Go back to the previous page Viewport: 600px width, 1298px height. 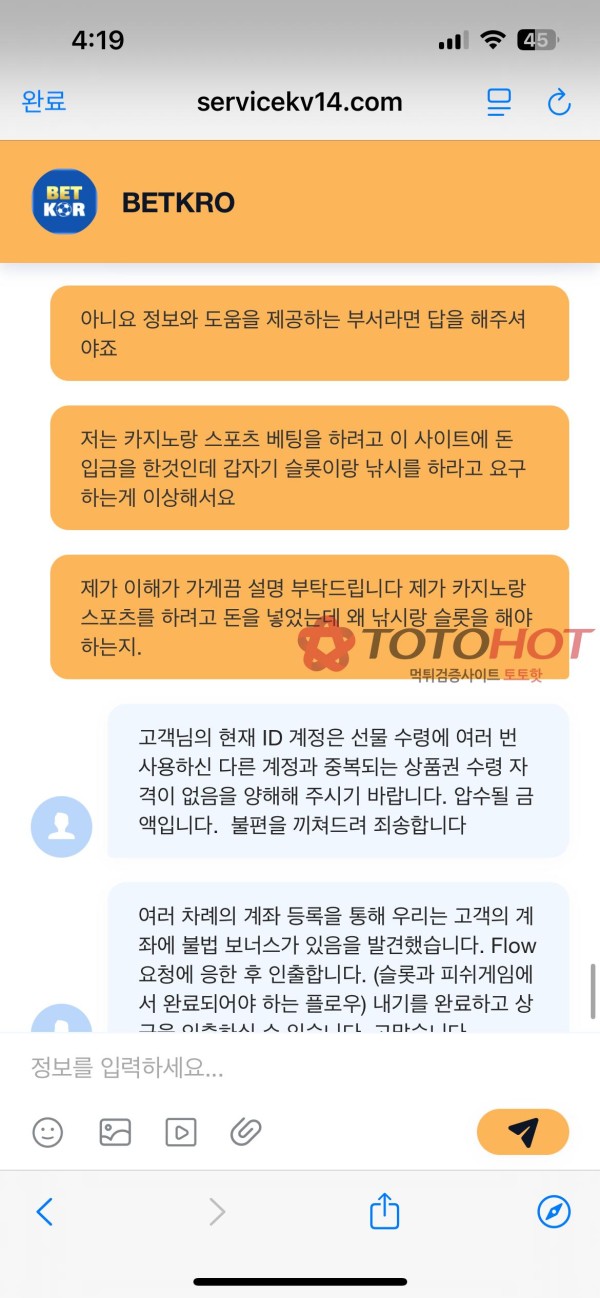44,1212
